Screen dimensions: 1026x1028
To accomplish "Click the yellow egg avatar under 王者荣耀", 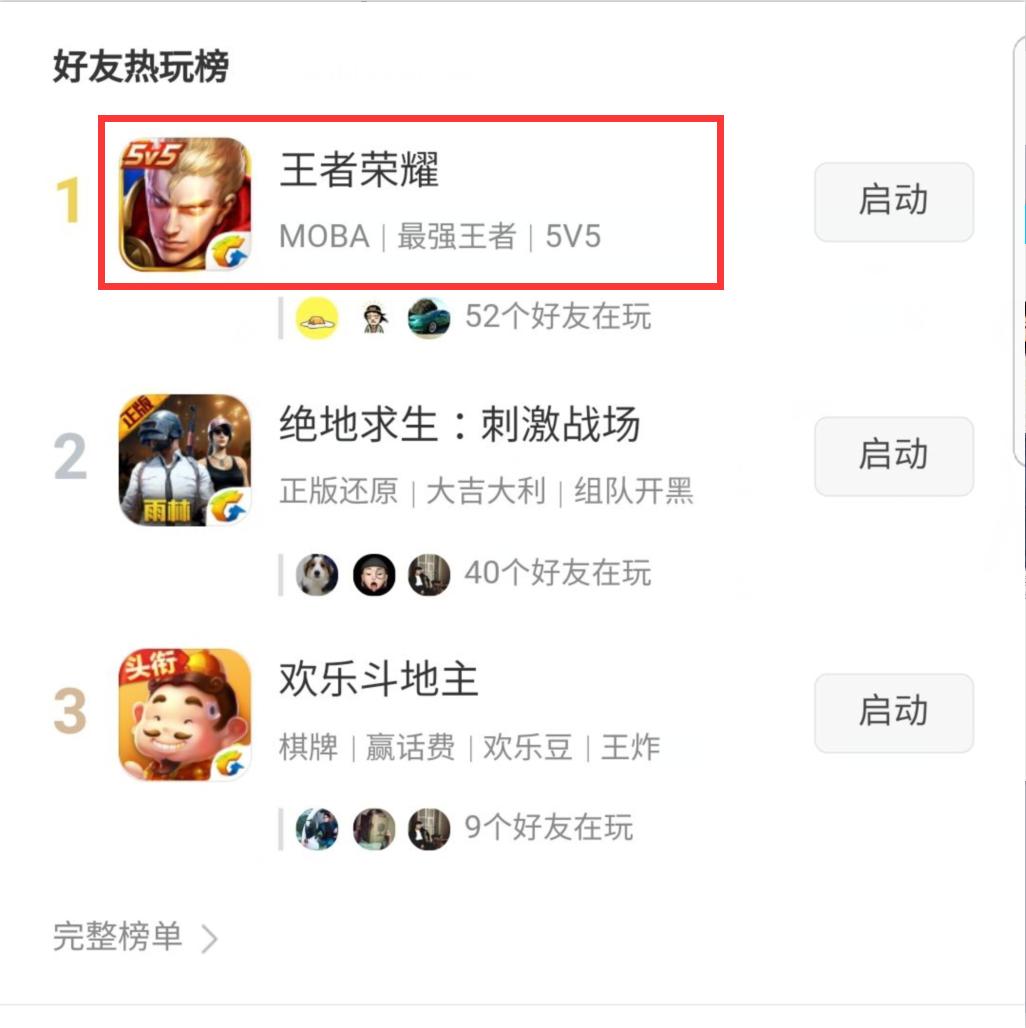I will pos(316,318).
